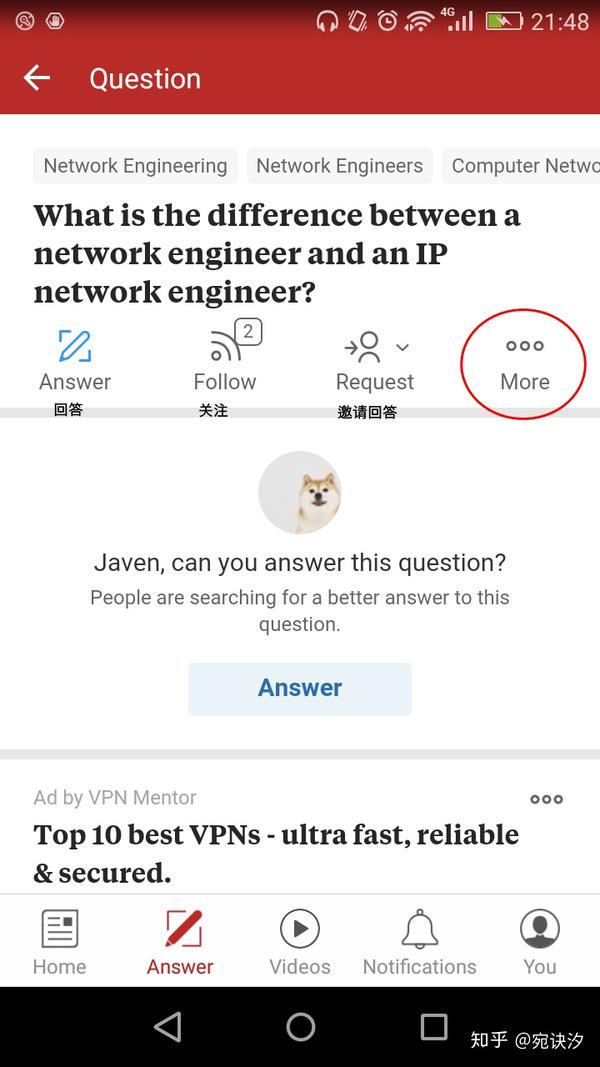
Task: Tap the system home button
Action: pos(300,1027)
